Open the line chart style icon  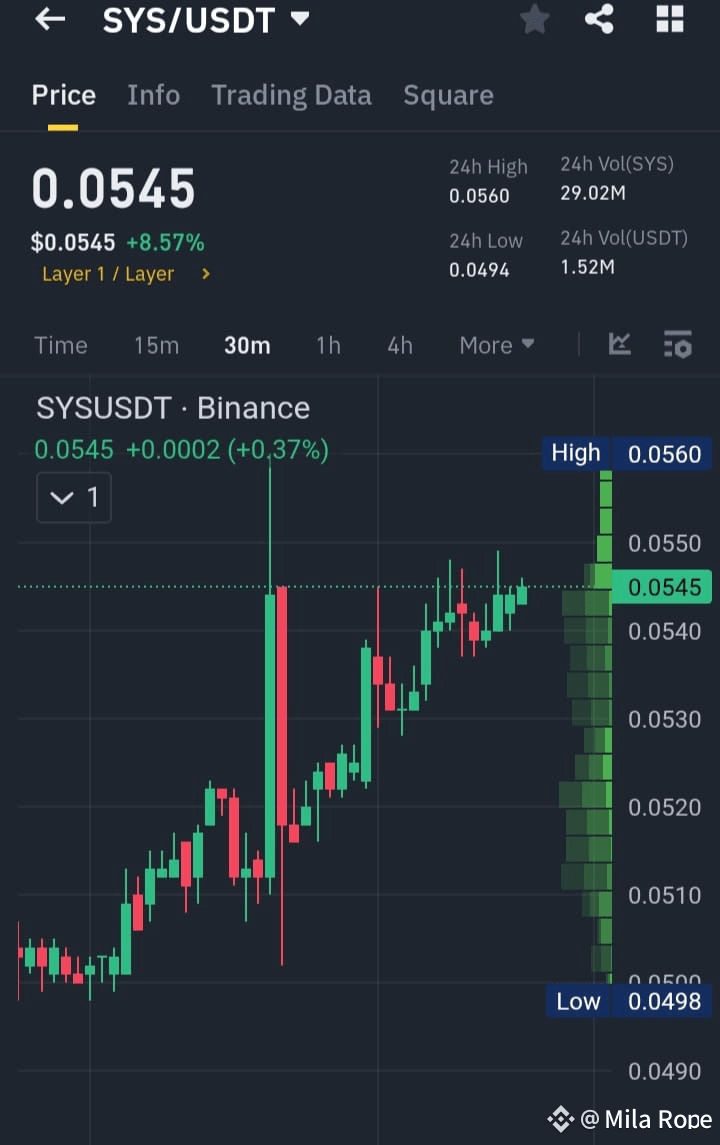point(620,345)
